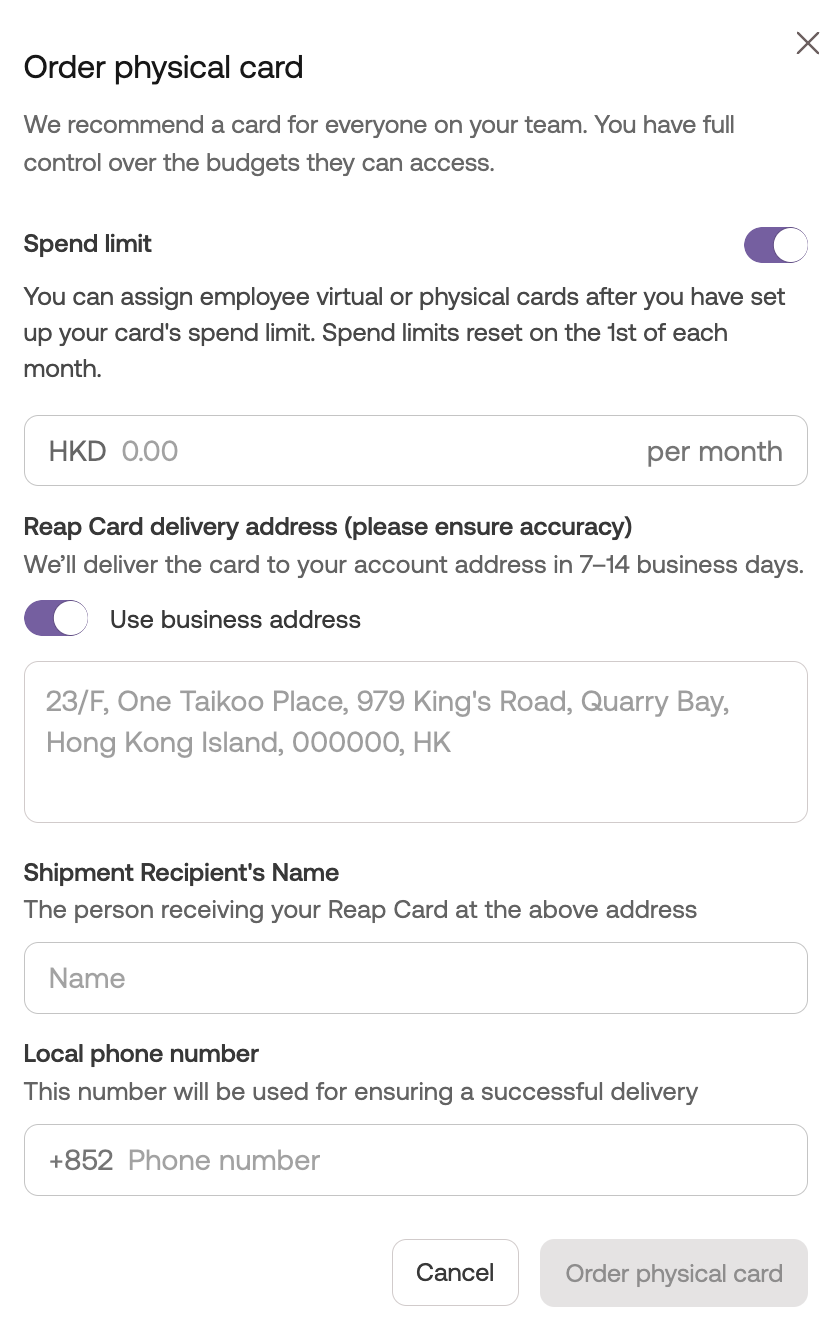Screen dimensions: 840x1328
Task: Cancel the card order
Action: tap(455, 1272)
